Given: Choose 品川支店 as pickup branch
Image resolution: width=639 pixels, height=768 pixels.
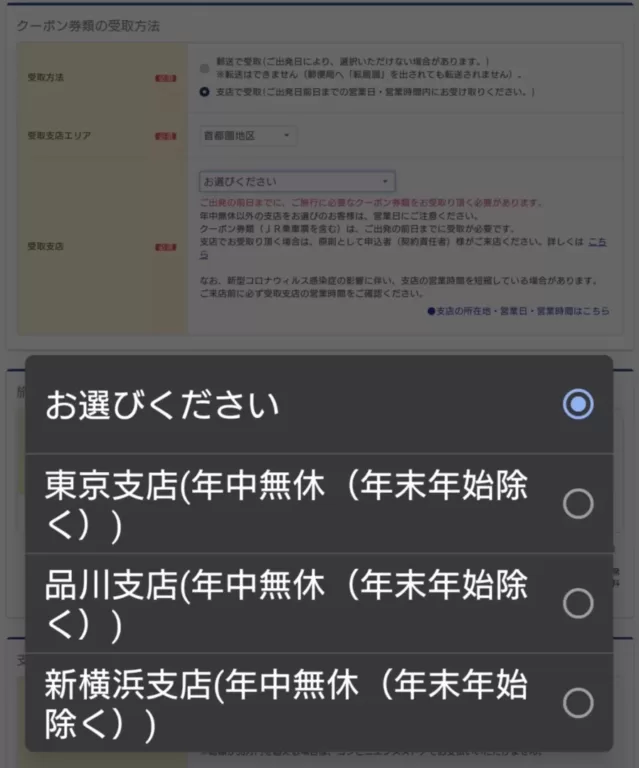Looking at the screenshot, I should point(319,603).
